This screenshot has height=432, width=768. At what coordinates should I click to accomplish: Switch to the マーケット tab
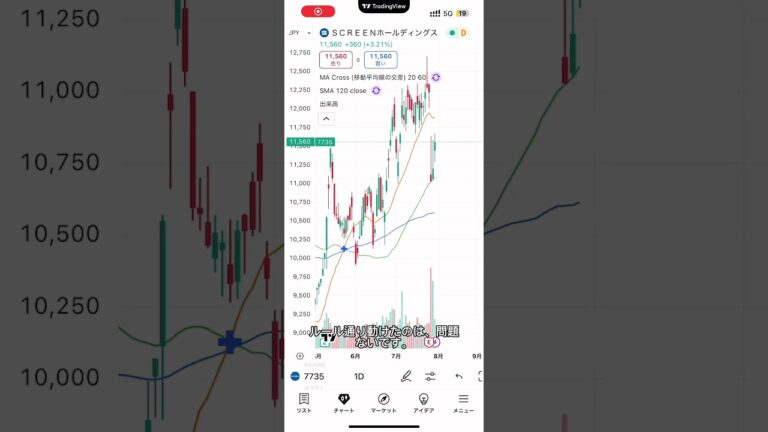point(383,402)
